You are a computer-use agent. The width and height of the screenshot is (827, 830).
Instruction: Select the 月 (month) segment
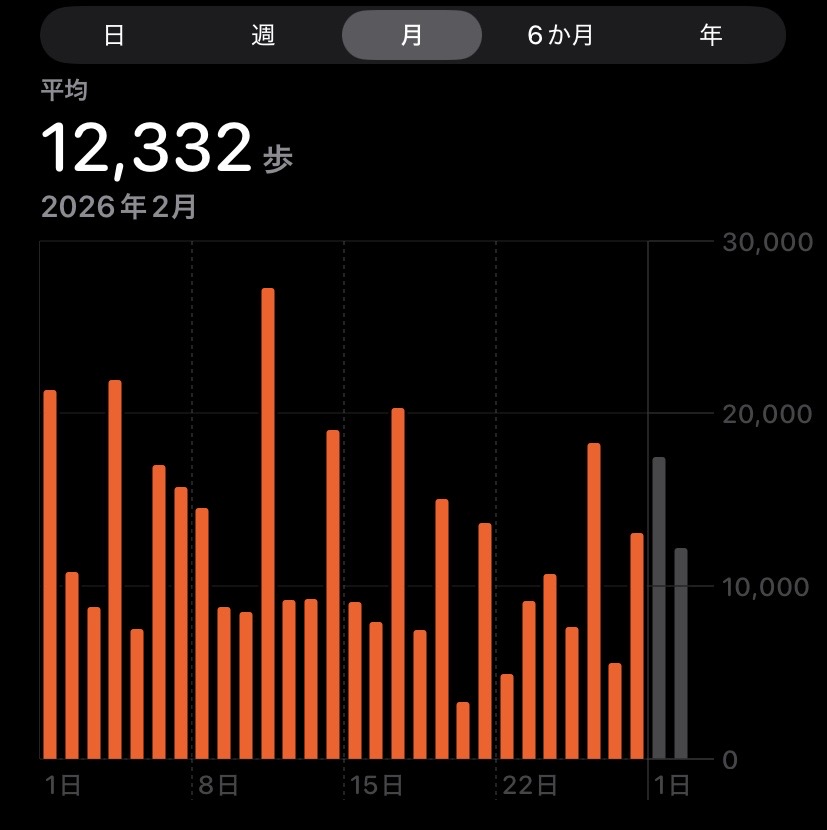click(x=411, y=36)
